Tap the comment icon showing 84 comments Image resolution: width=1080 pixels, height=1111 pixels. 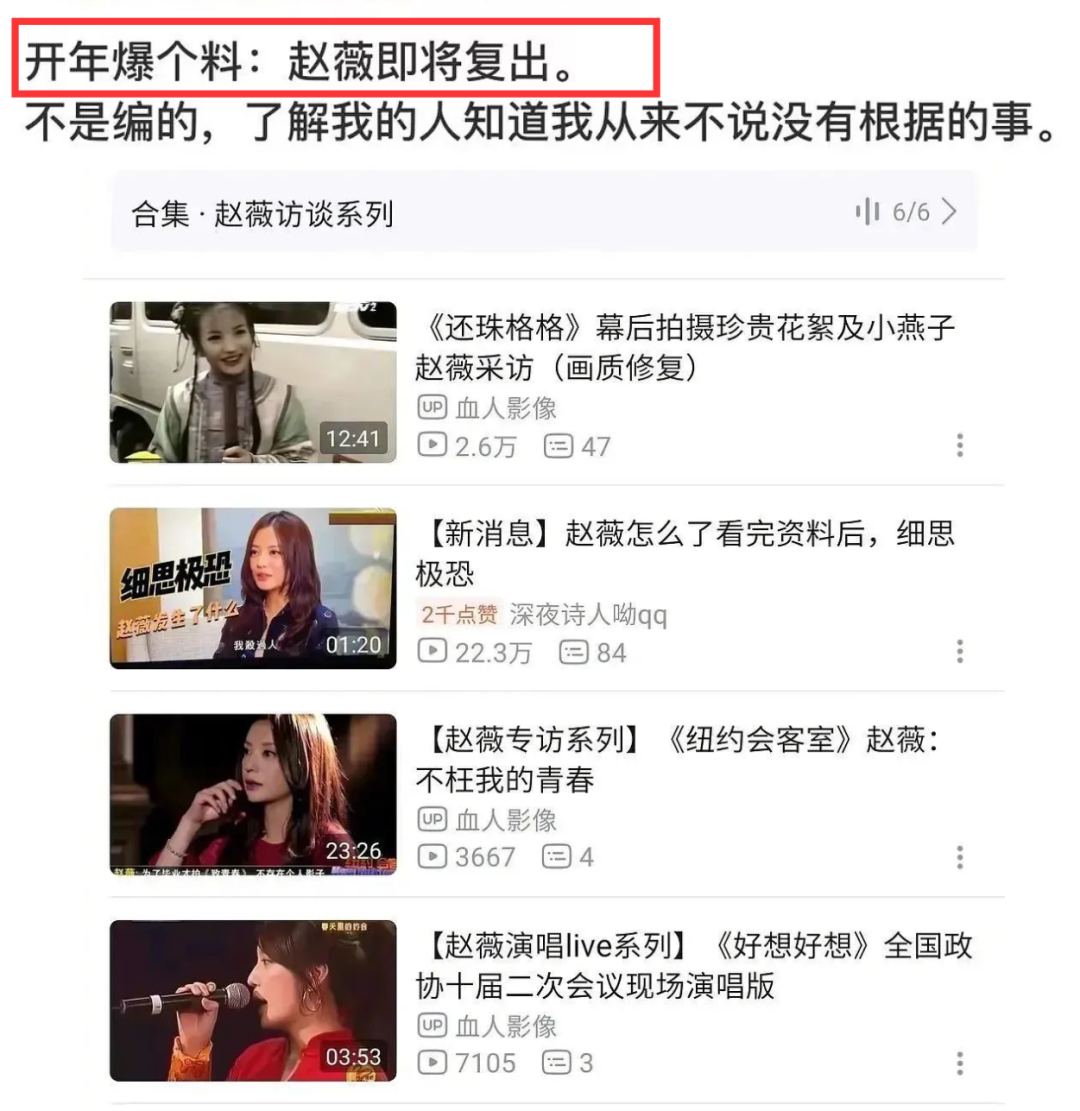coord(575,652)
